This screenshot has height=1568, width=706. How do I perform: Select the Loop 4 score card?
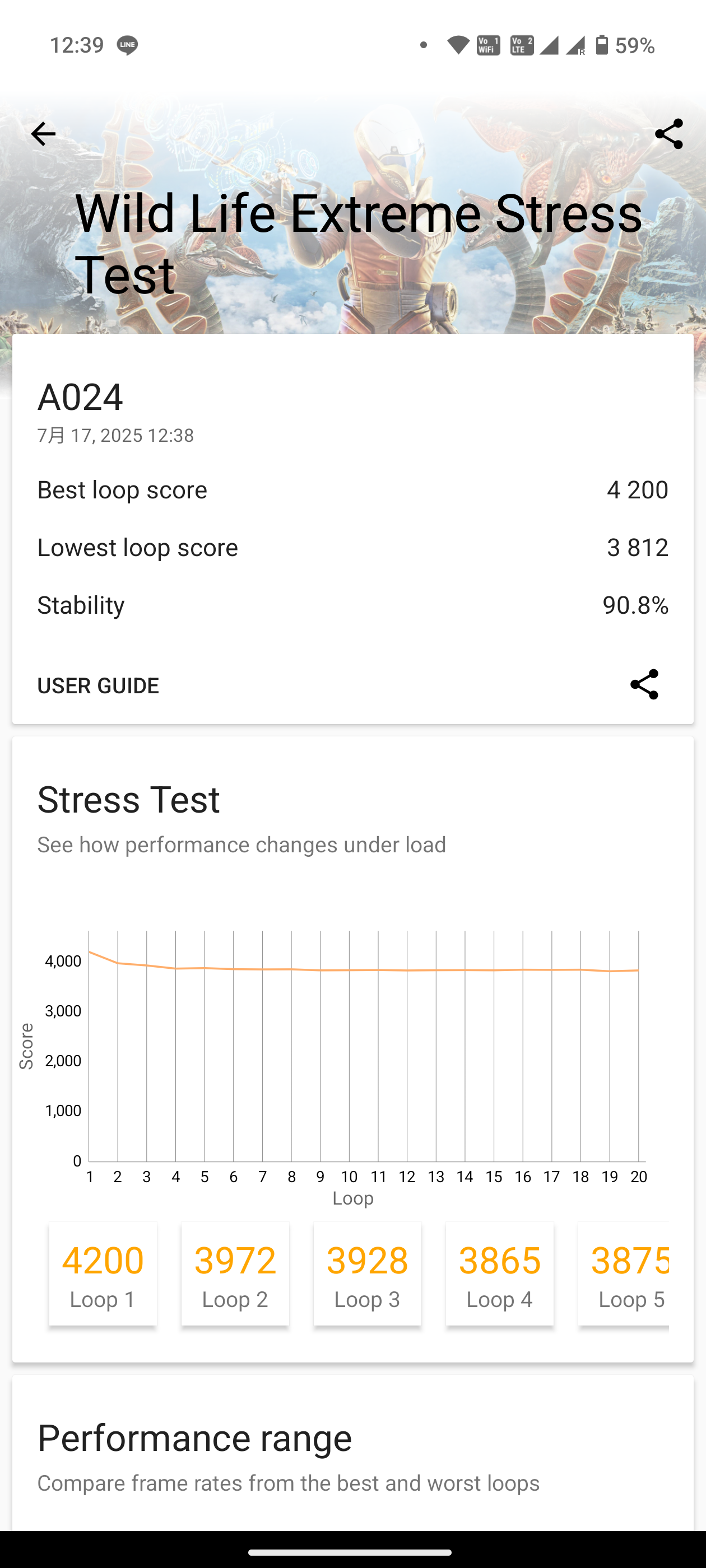(x=499, y=1273)
